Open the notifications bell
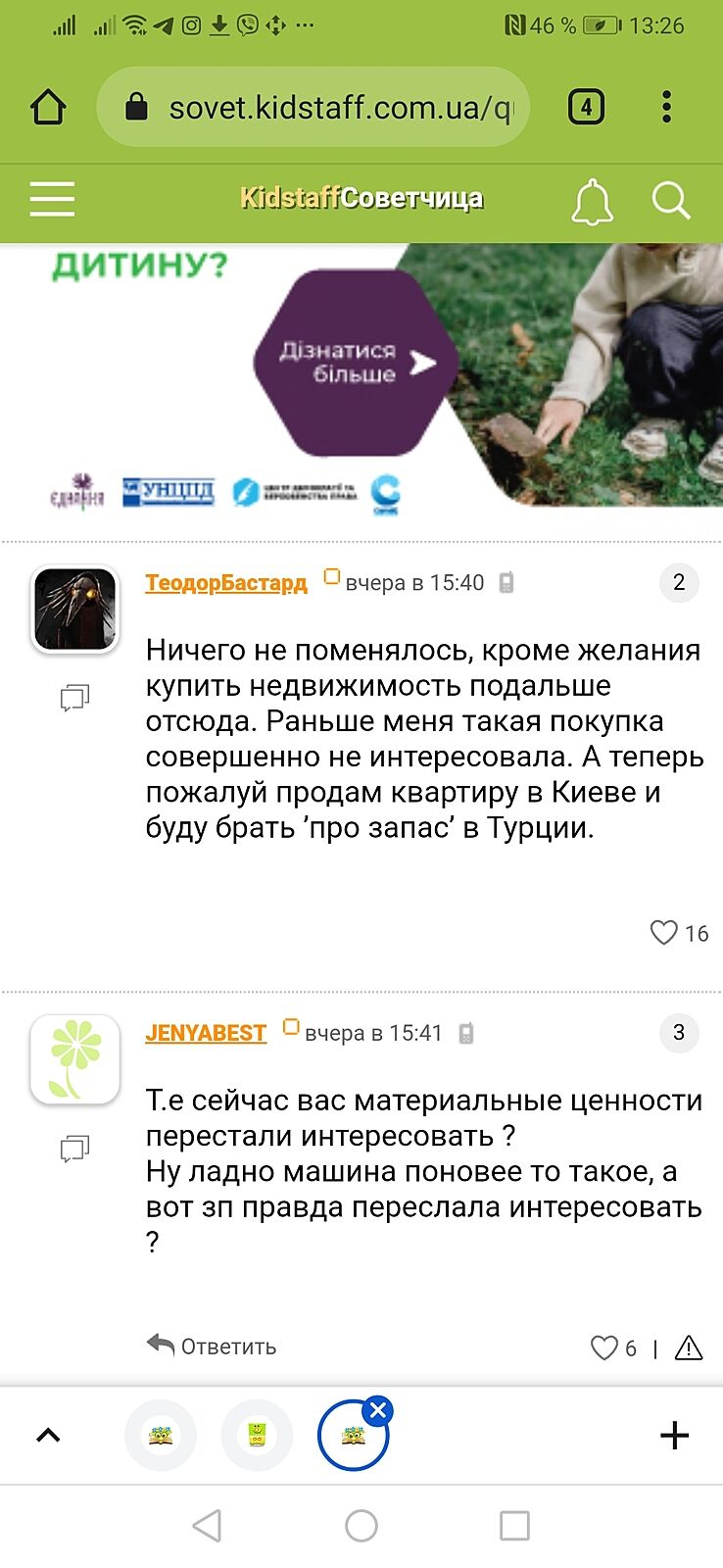The image size is (723, 1568). click(592, 202)
